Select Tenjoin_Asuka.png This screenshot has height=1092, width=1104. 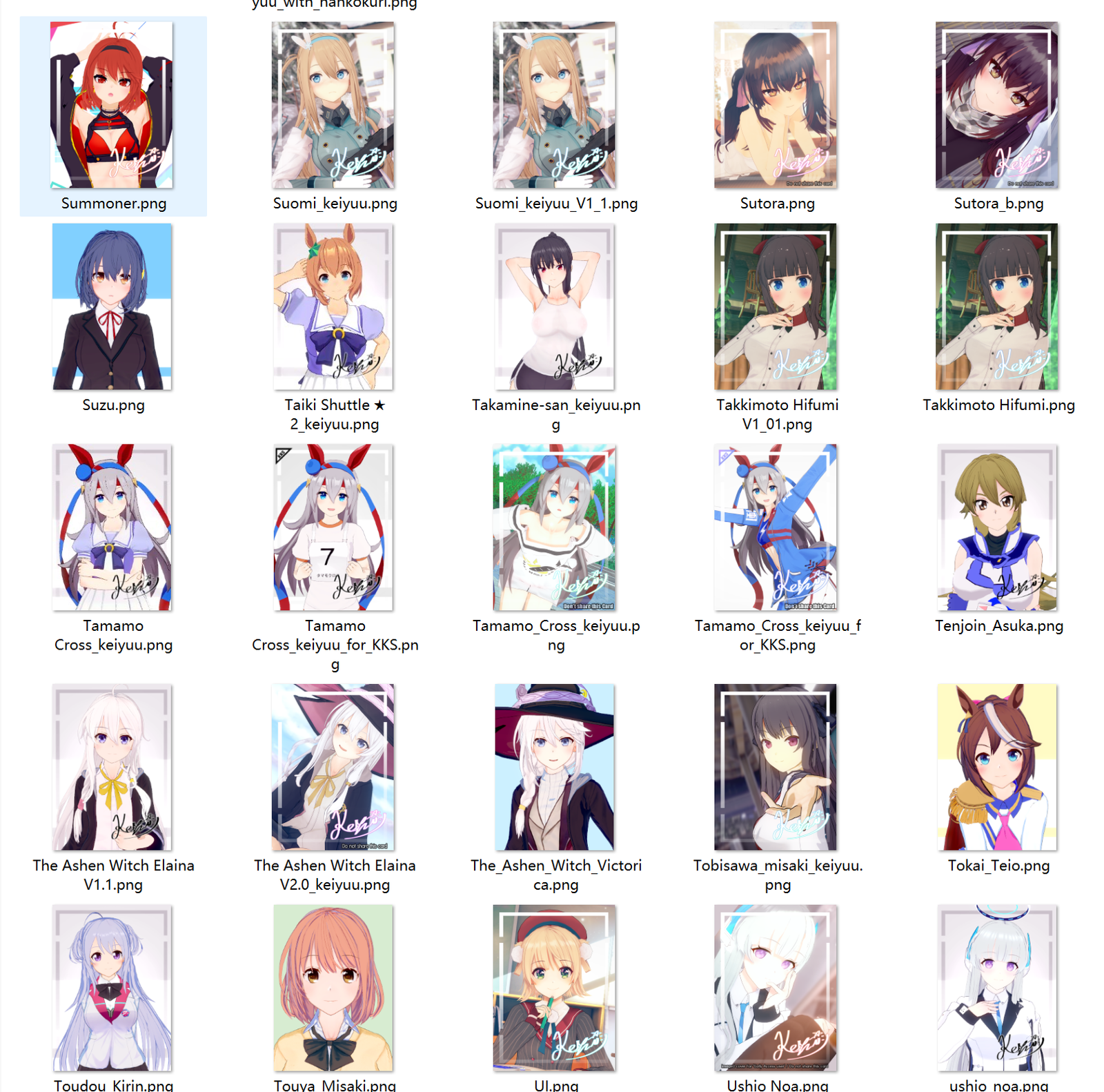click(x=998, y=527)
